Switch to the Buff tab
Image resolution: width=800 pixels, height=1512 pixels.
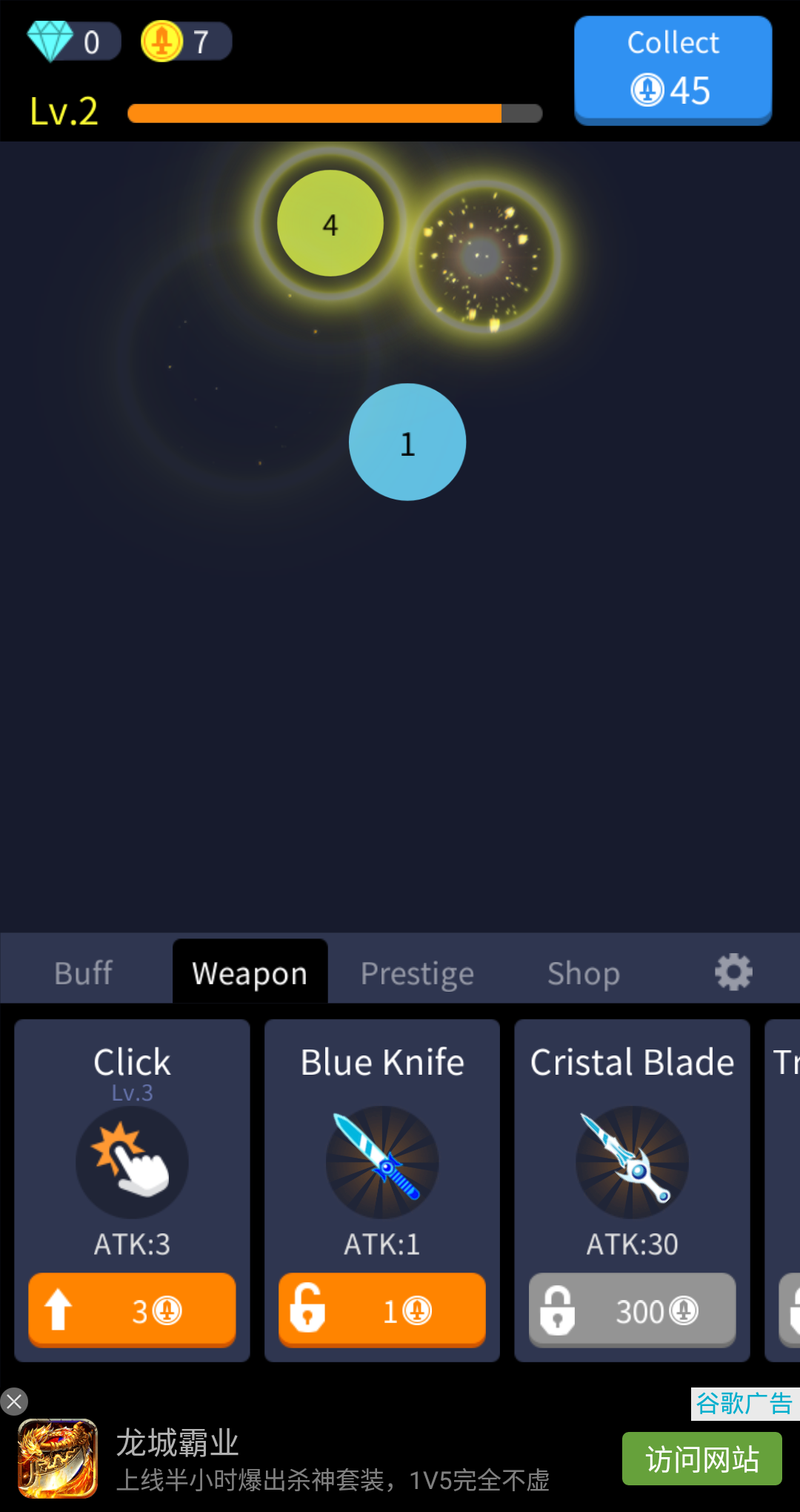coord(83,972)
